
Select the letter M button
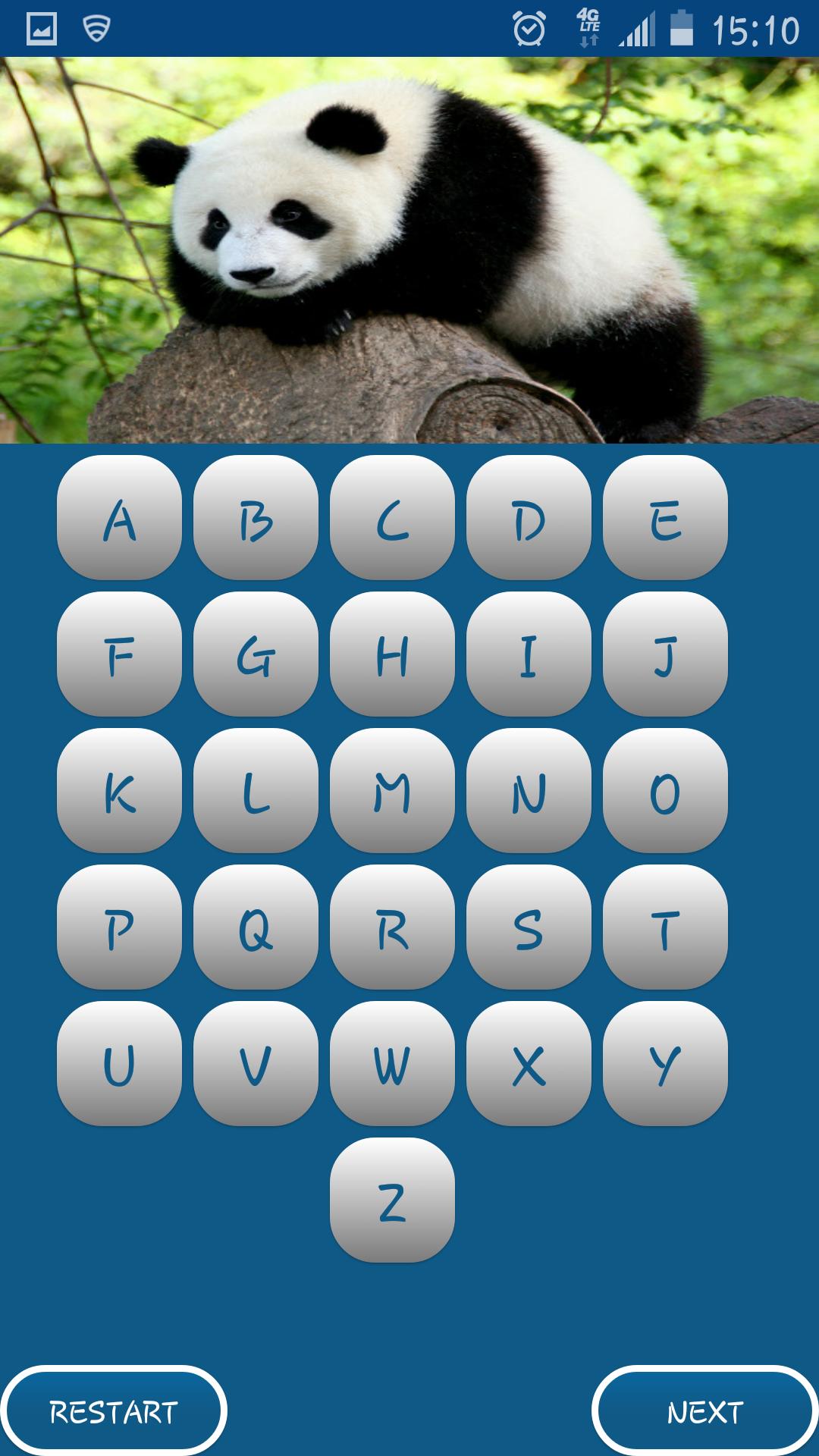[392, 790]
